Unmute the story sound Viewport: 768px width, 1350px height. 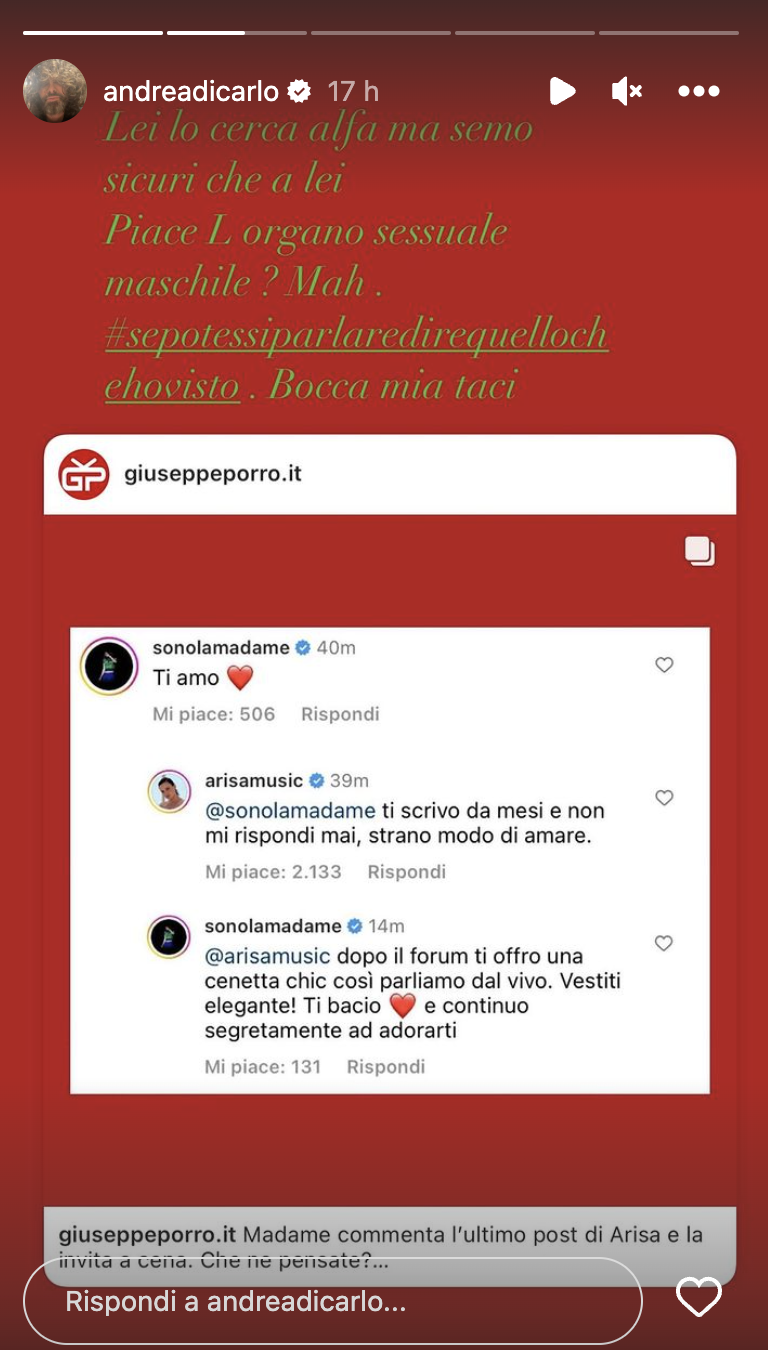coord(627,91)
